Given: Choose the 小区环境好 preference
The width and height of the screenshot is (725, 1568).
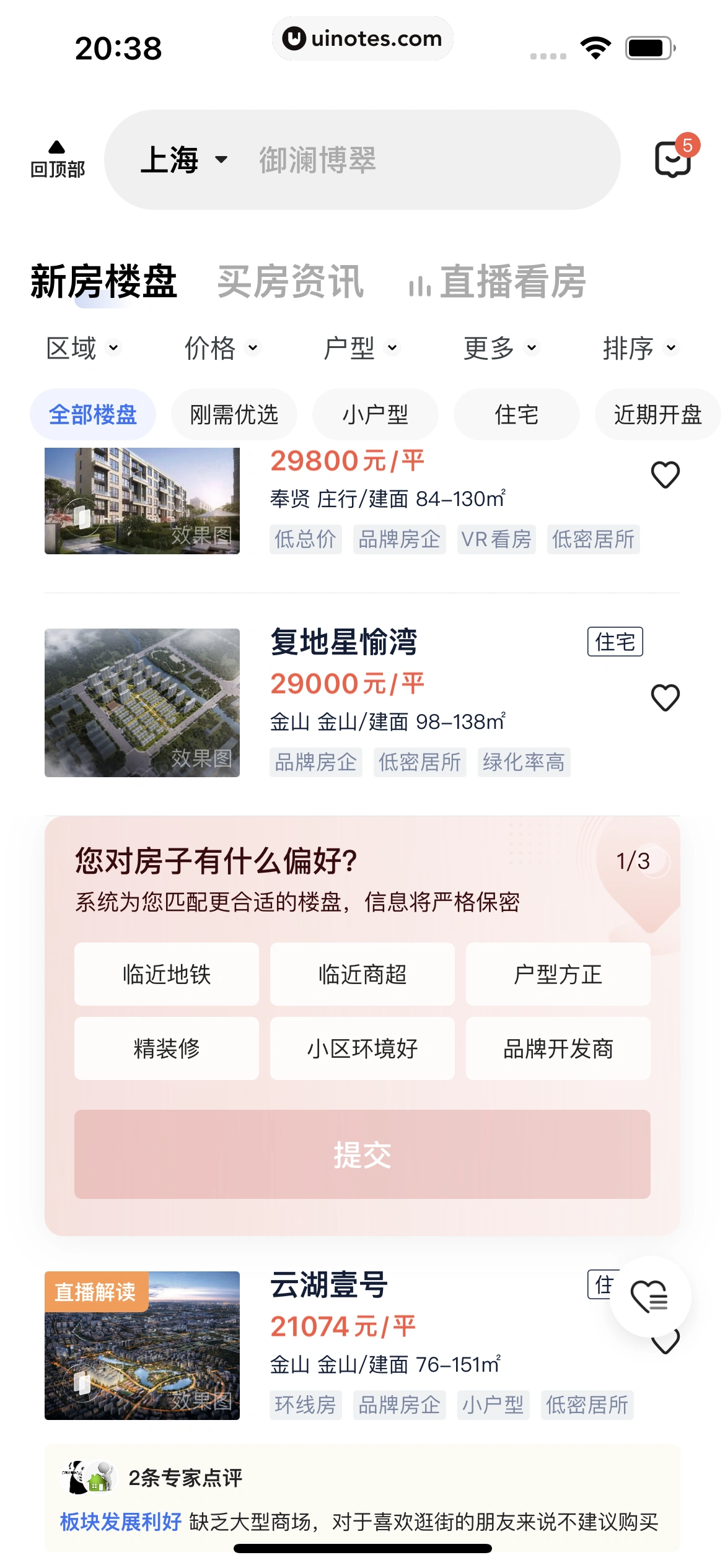Looking at the screenshot, I should (362, 1048).
